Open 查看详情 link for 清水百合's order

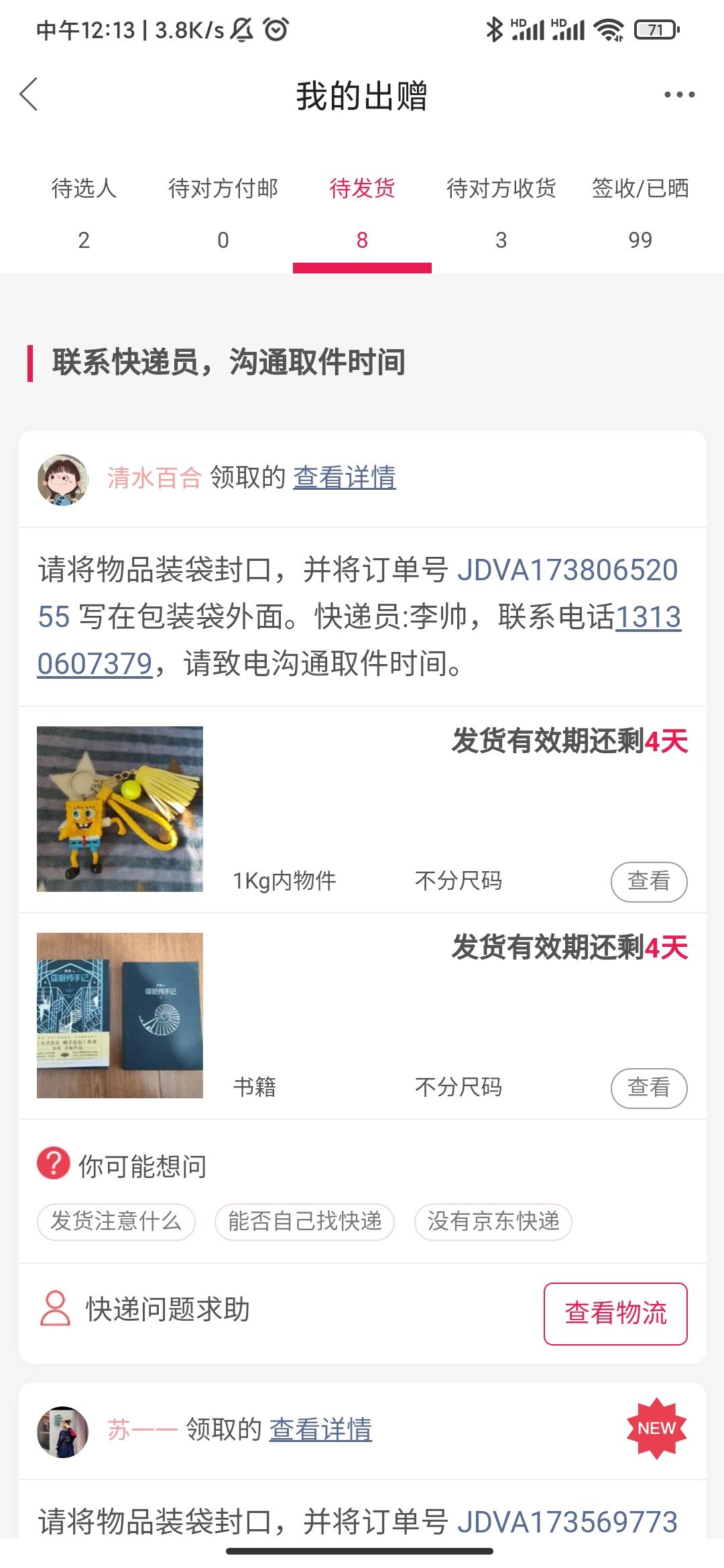tap(345, 478)
